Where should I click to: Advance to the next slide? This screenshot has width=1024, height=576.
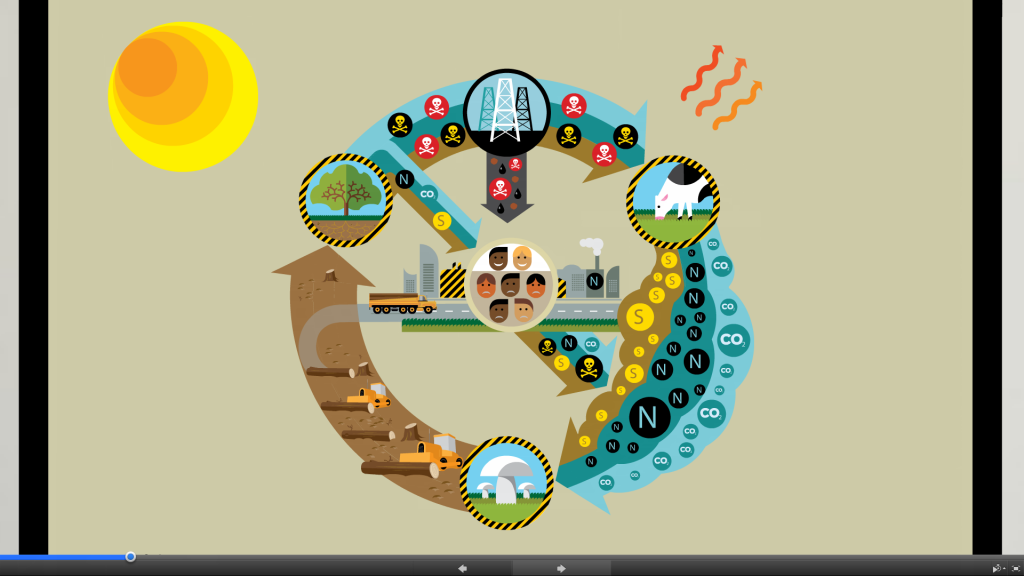[561, 568]
